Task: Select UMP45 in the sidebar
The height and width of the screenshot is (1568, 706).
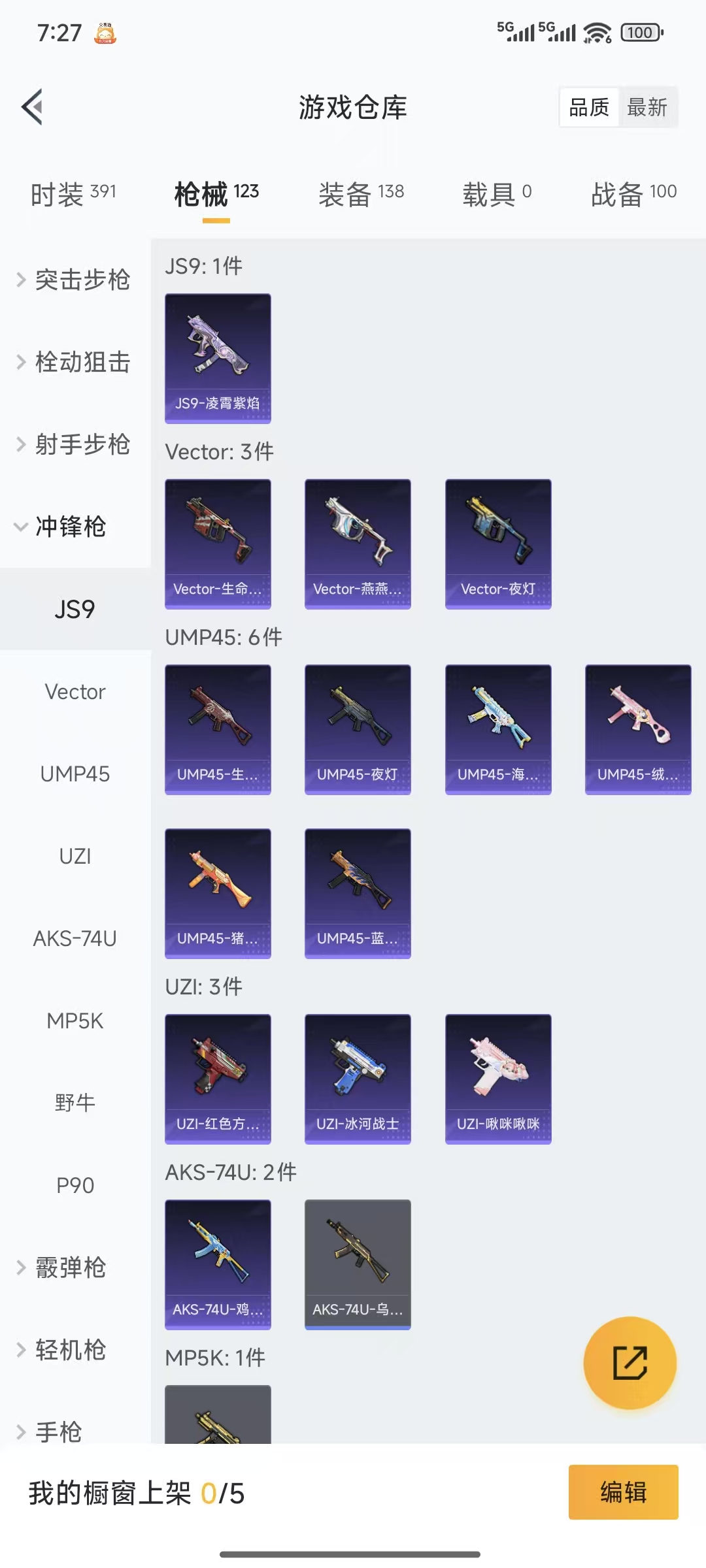Action: (75, 774)
